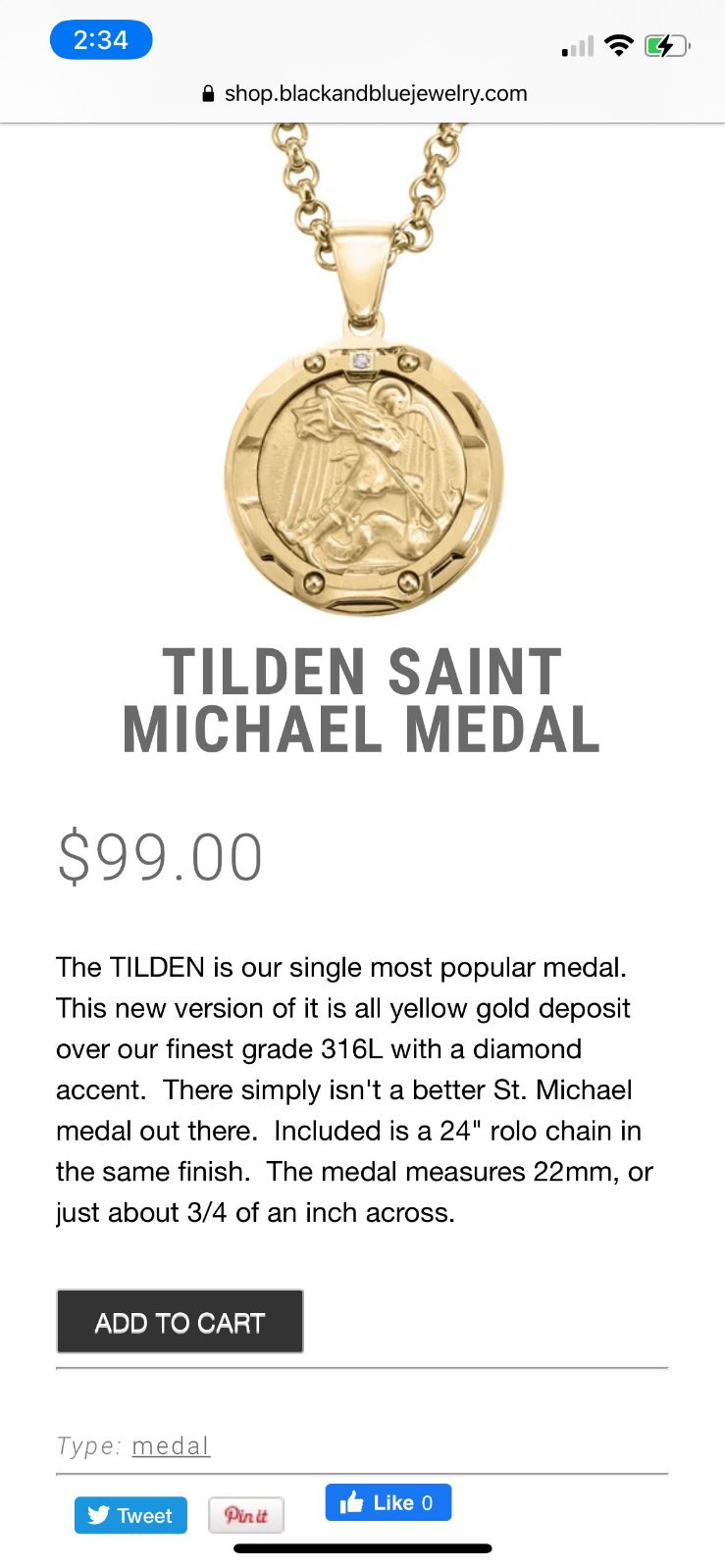Pin this medal with Pin it

coord(246,1515)
